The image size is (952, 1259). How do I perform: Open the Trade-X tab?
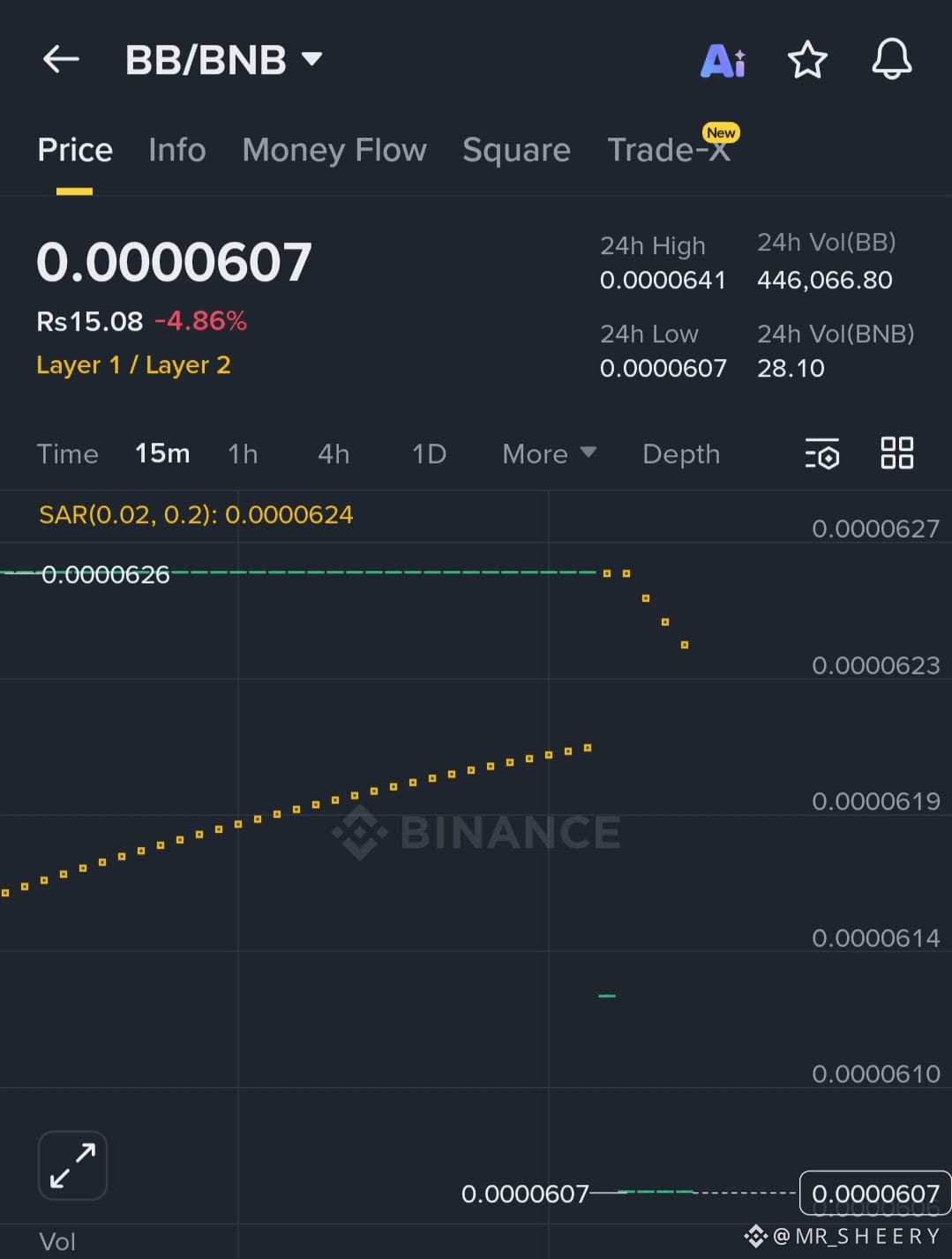click(x=669, y=150)
